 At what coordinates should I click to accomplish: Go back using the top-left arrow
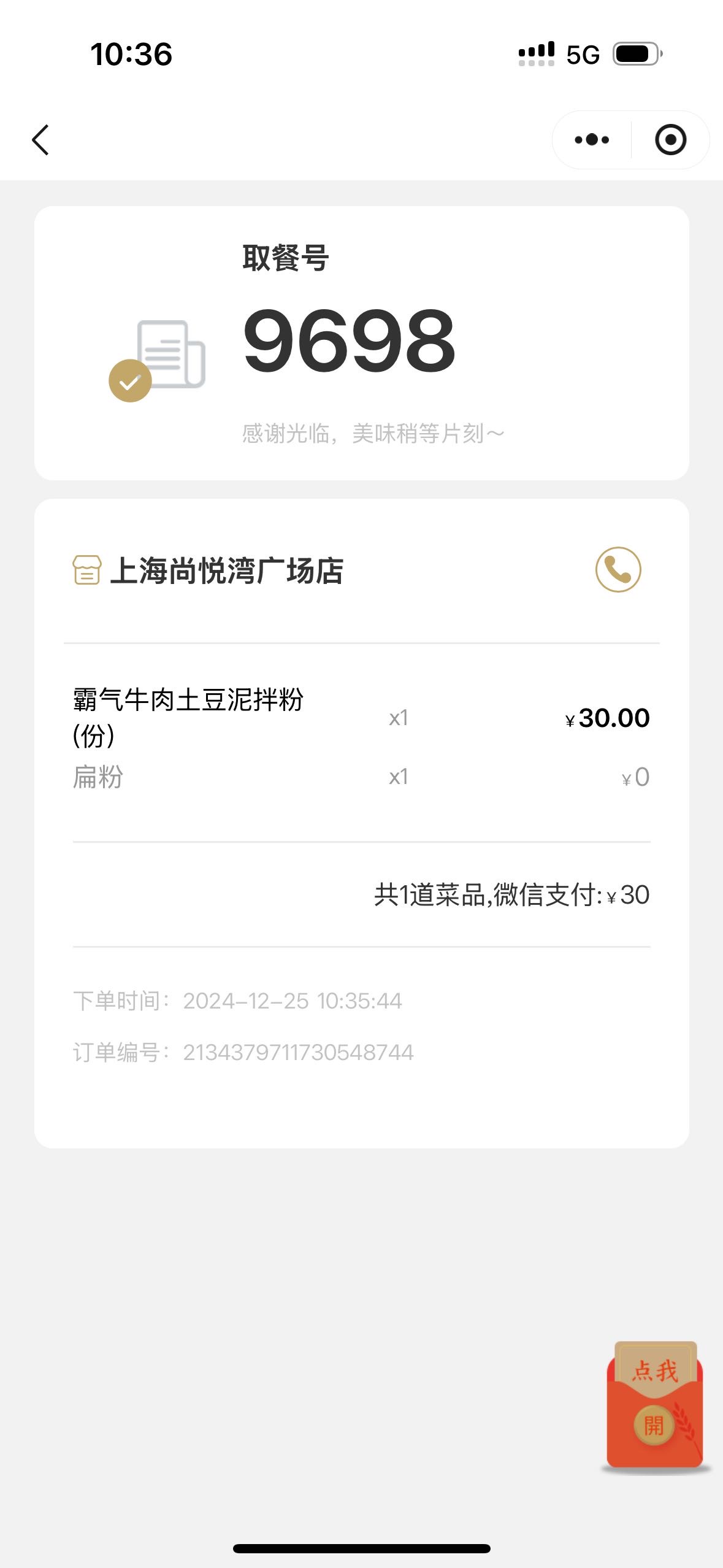(x=40, y=140)
